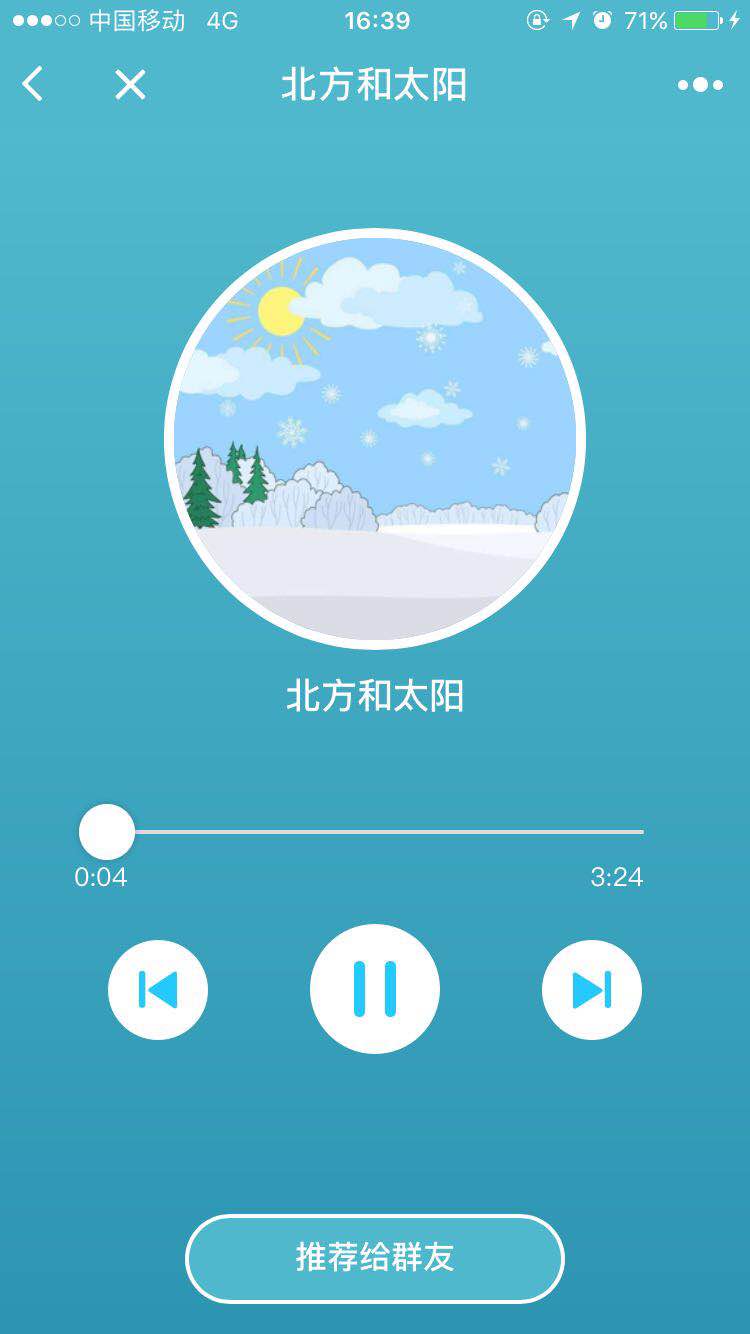Viewport: 750px width, 1334px height.
Task: Skip to the next track
Action: 592,990
